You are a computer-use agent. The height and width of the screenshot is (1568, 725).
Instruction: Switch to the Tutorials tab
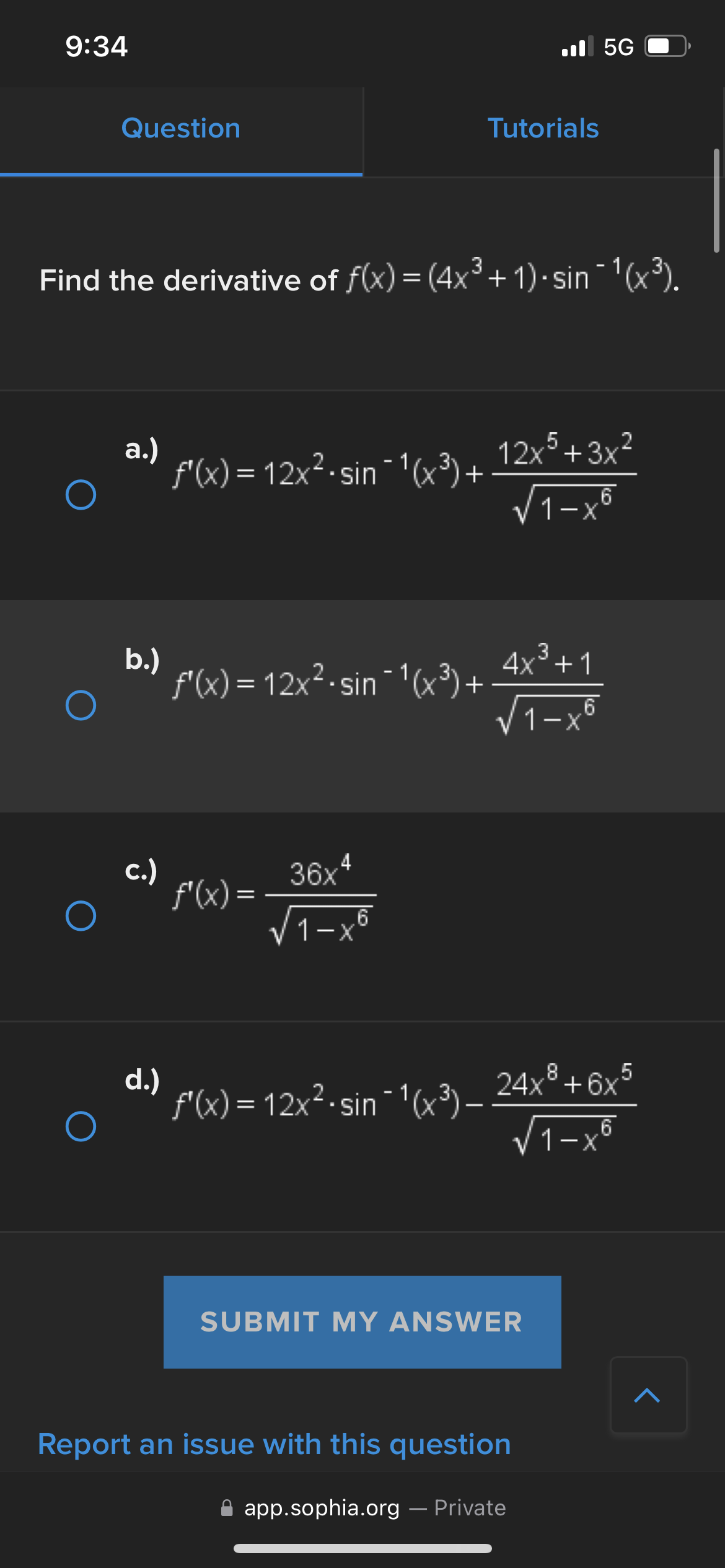point(543,129)
